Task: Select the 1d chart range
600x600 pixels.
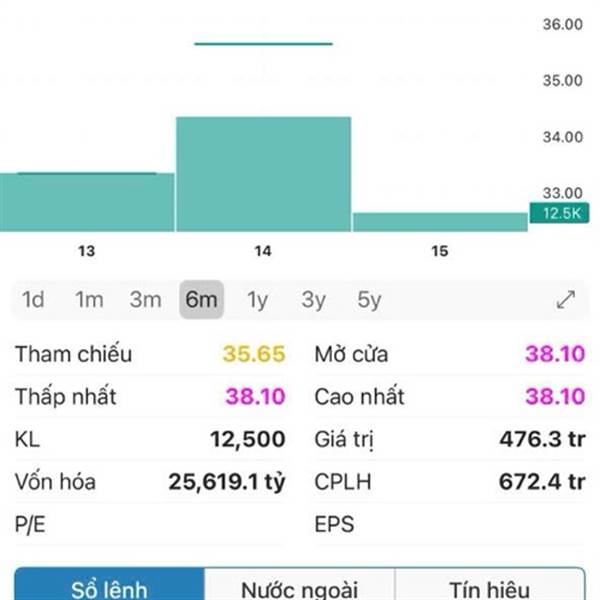Action: click(x=33, y=299)
